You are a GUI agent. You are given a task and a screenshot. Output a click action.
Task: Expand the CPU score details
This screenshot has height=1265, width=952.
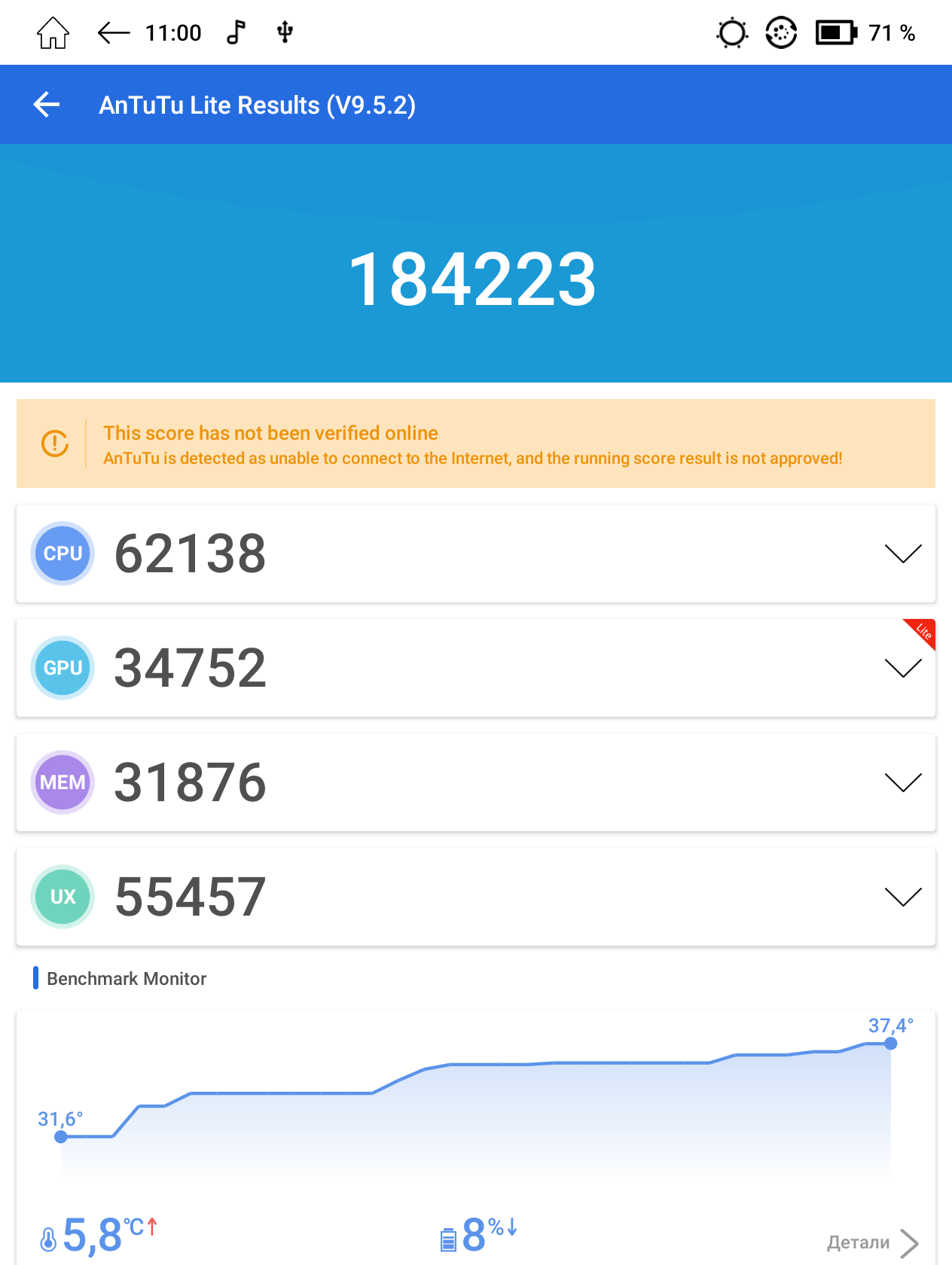(x=902, y=553)
